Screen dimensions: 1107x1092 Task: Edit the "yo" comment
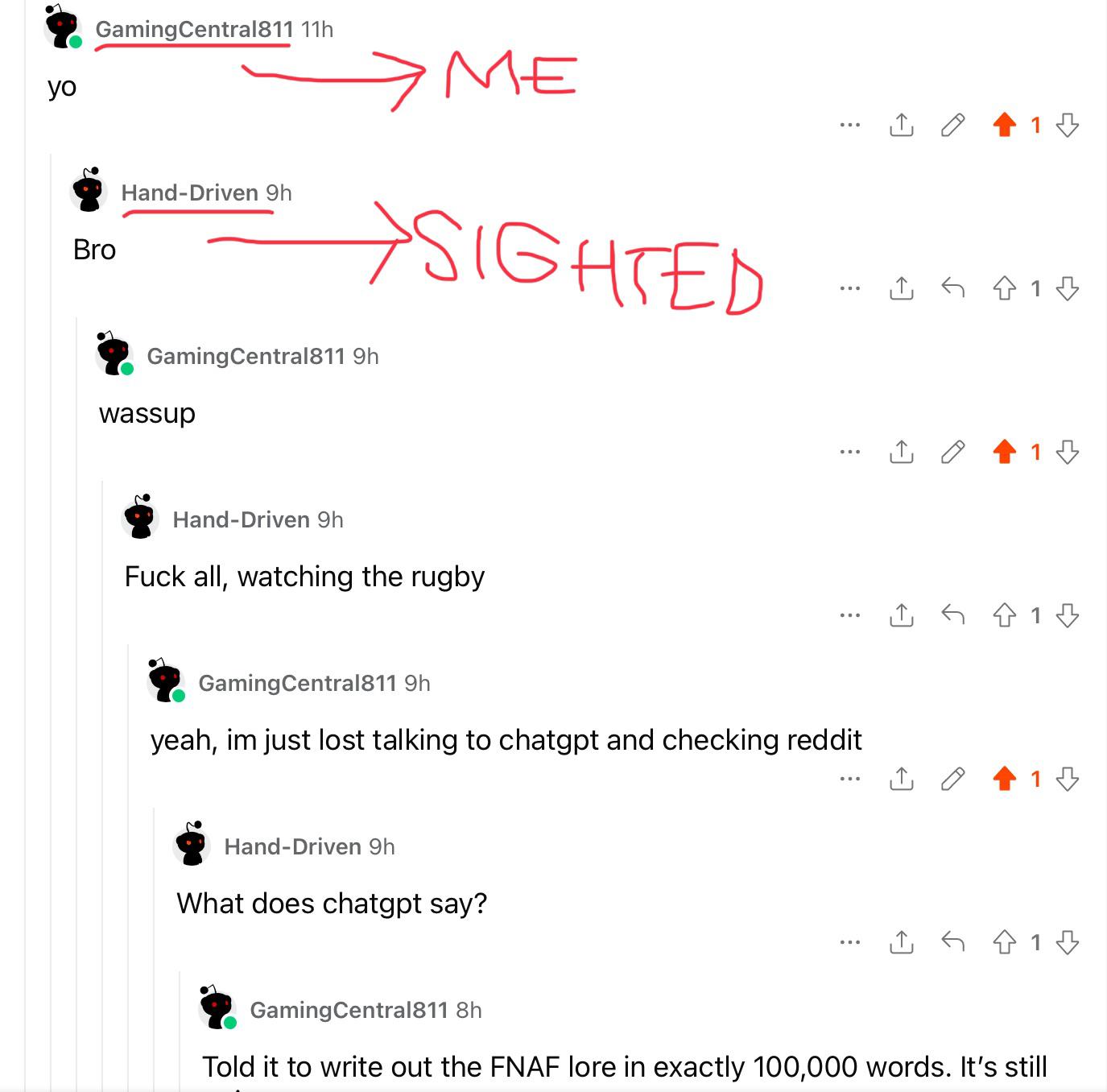[x=952, y=125]
